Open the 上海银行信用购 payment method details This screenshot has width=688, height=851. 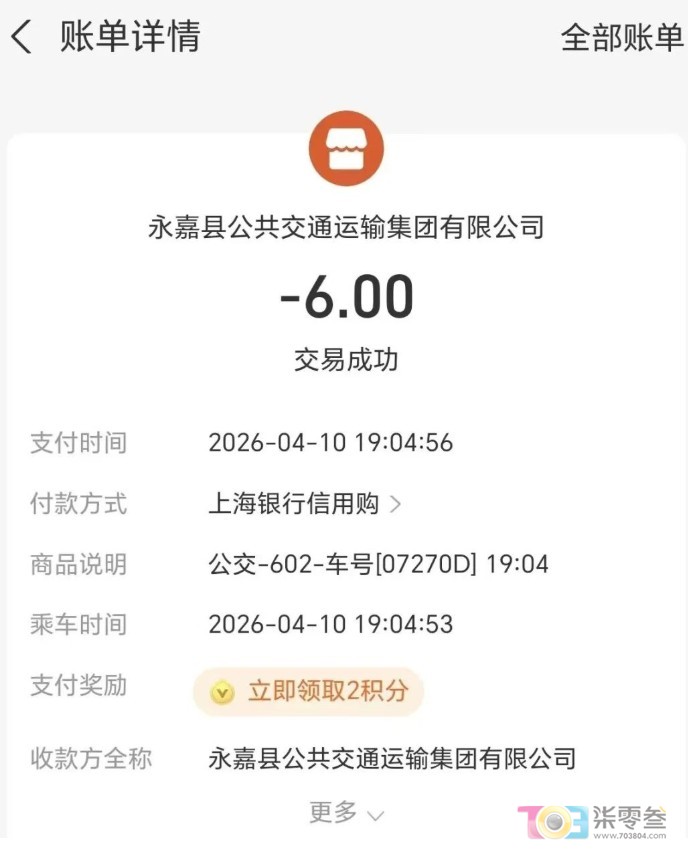(304, 504)
